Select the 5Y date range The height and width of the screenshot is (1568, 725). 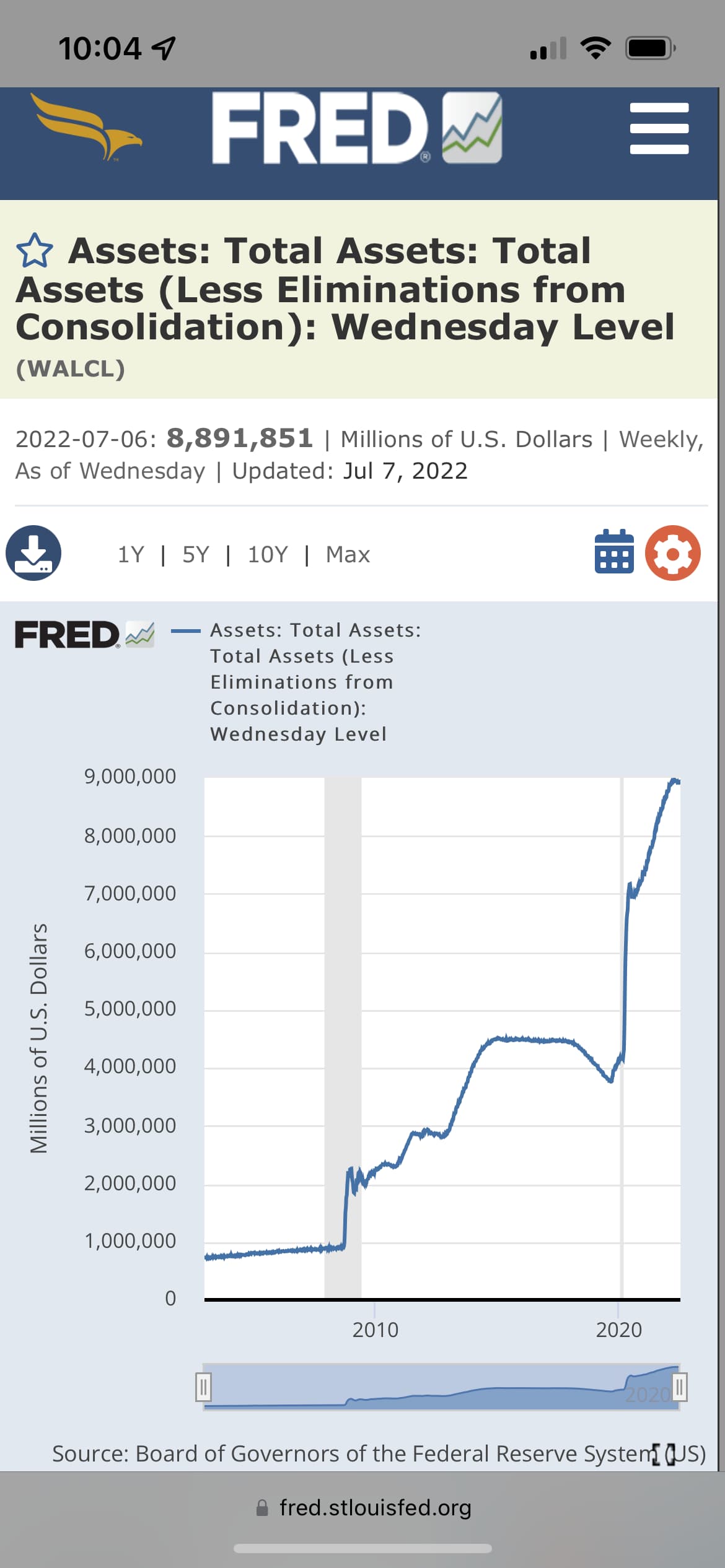(x=196, y=554)
